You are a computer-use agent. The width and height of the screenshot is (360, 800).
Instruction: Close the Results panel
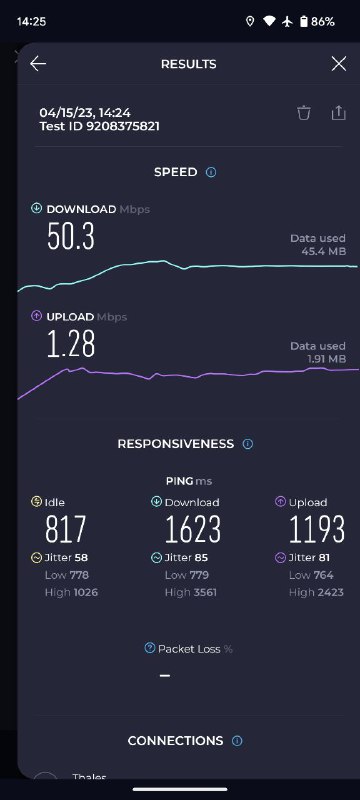pos(339,64)
